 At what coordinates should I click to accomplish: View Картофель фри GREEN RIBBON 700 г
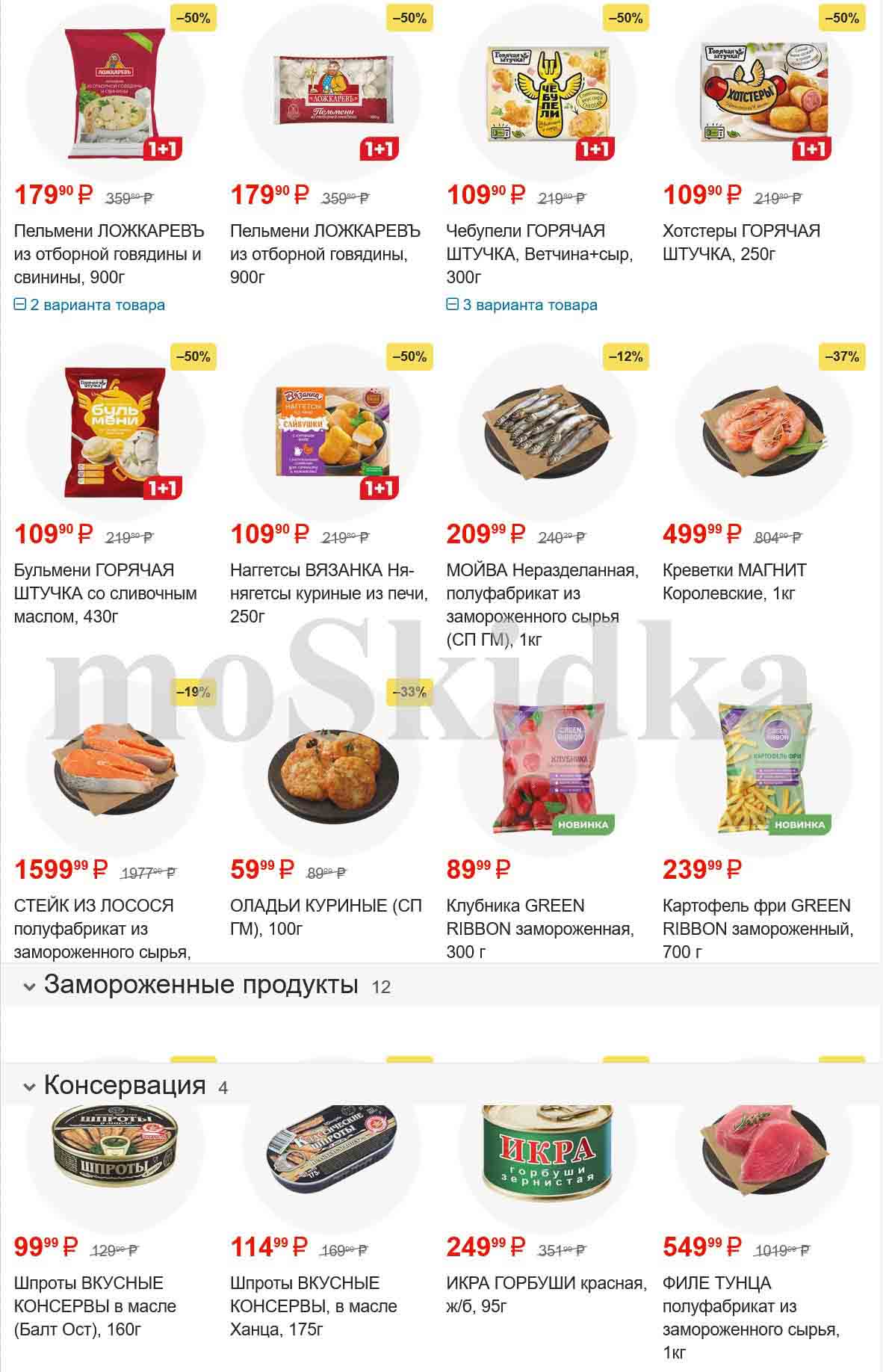click(x=756, y=928)
